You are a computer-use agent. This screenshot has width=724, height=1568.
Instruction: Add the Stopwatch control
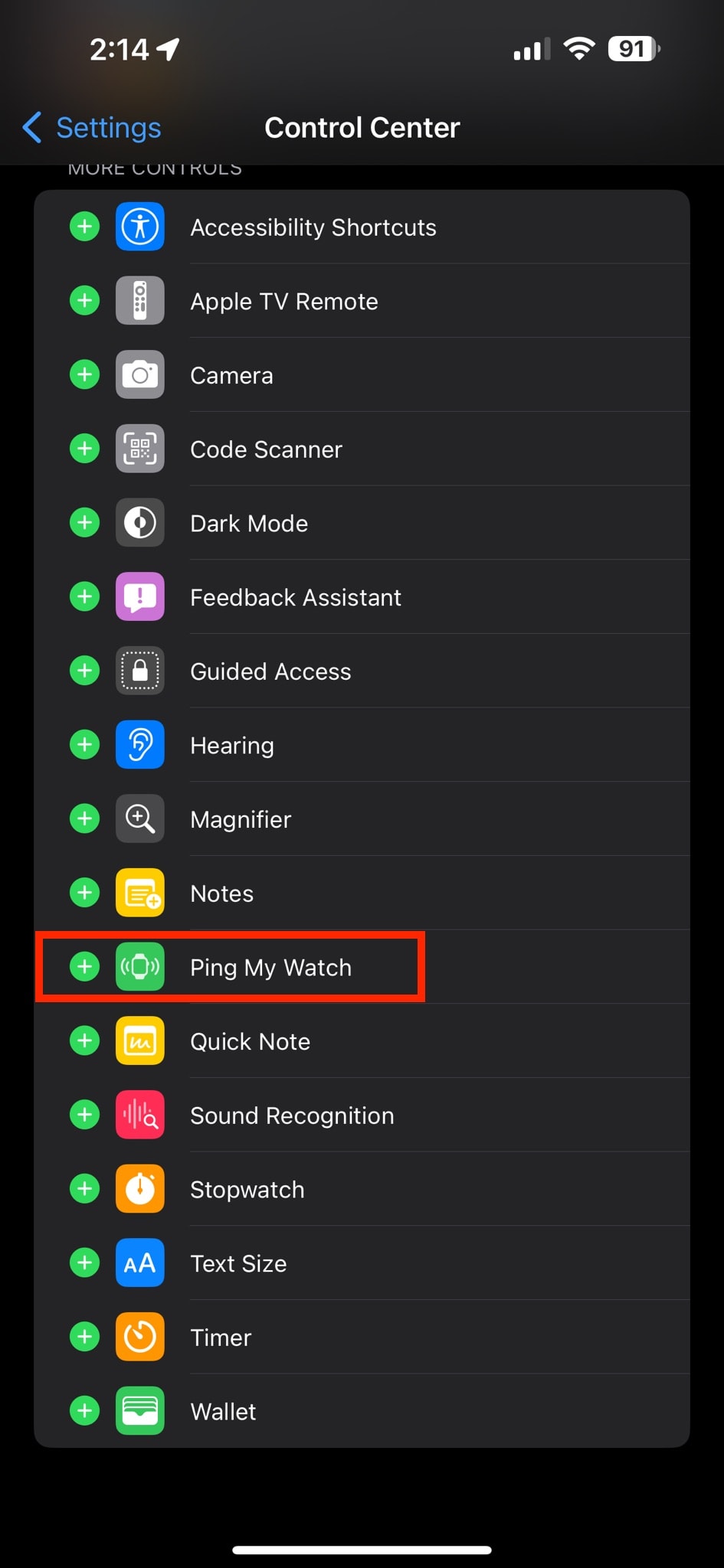(x=85, y=1189)
